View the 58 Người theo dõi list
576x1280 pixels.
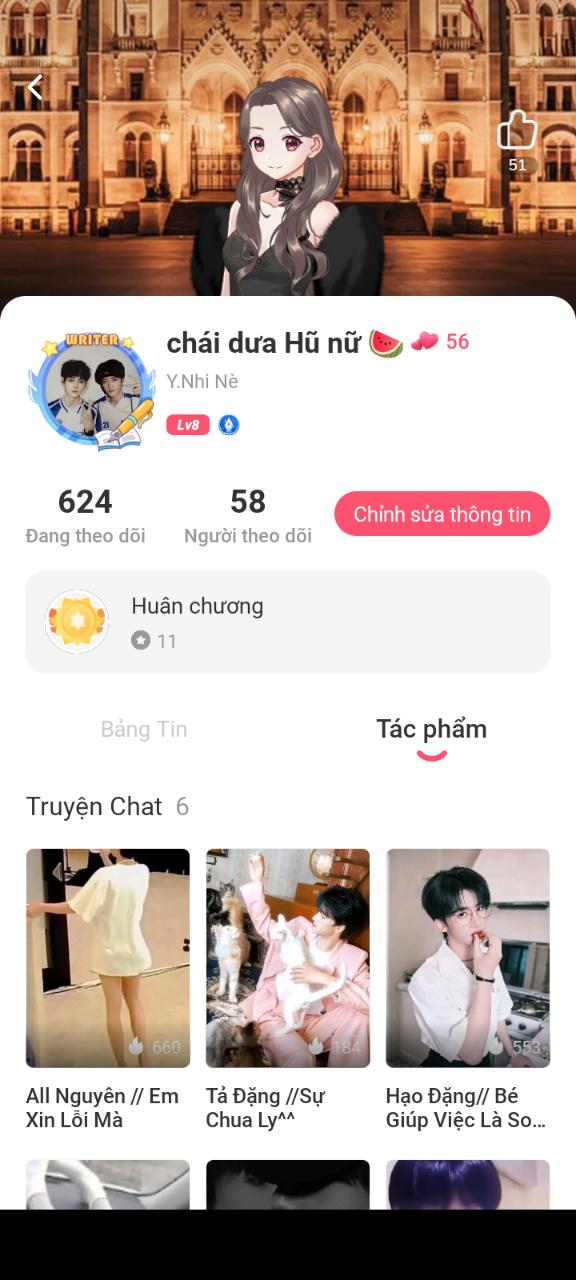[248, 515]
